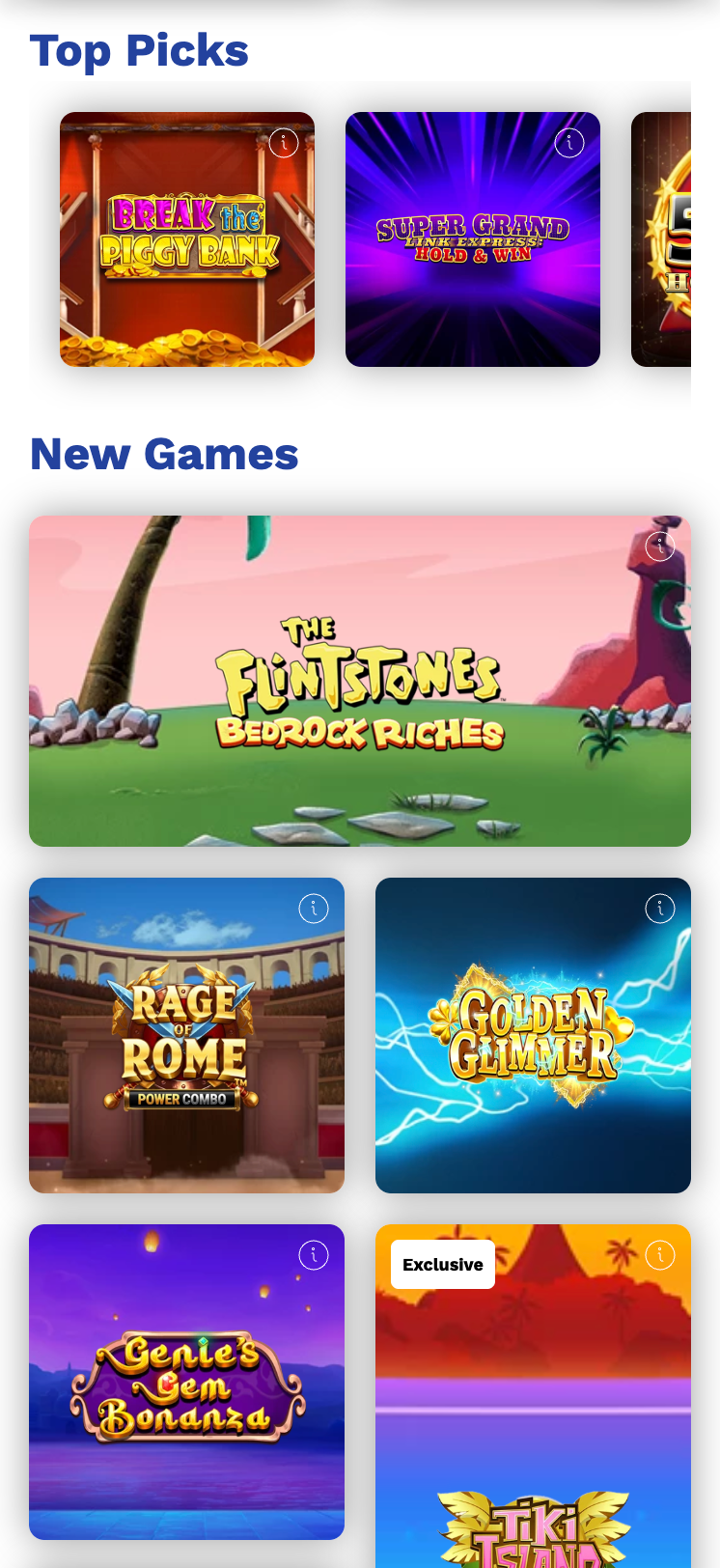The image size is (720, 1568).
Task: Select the Golden Glimmer game
Action: (x=533, y=1035)
